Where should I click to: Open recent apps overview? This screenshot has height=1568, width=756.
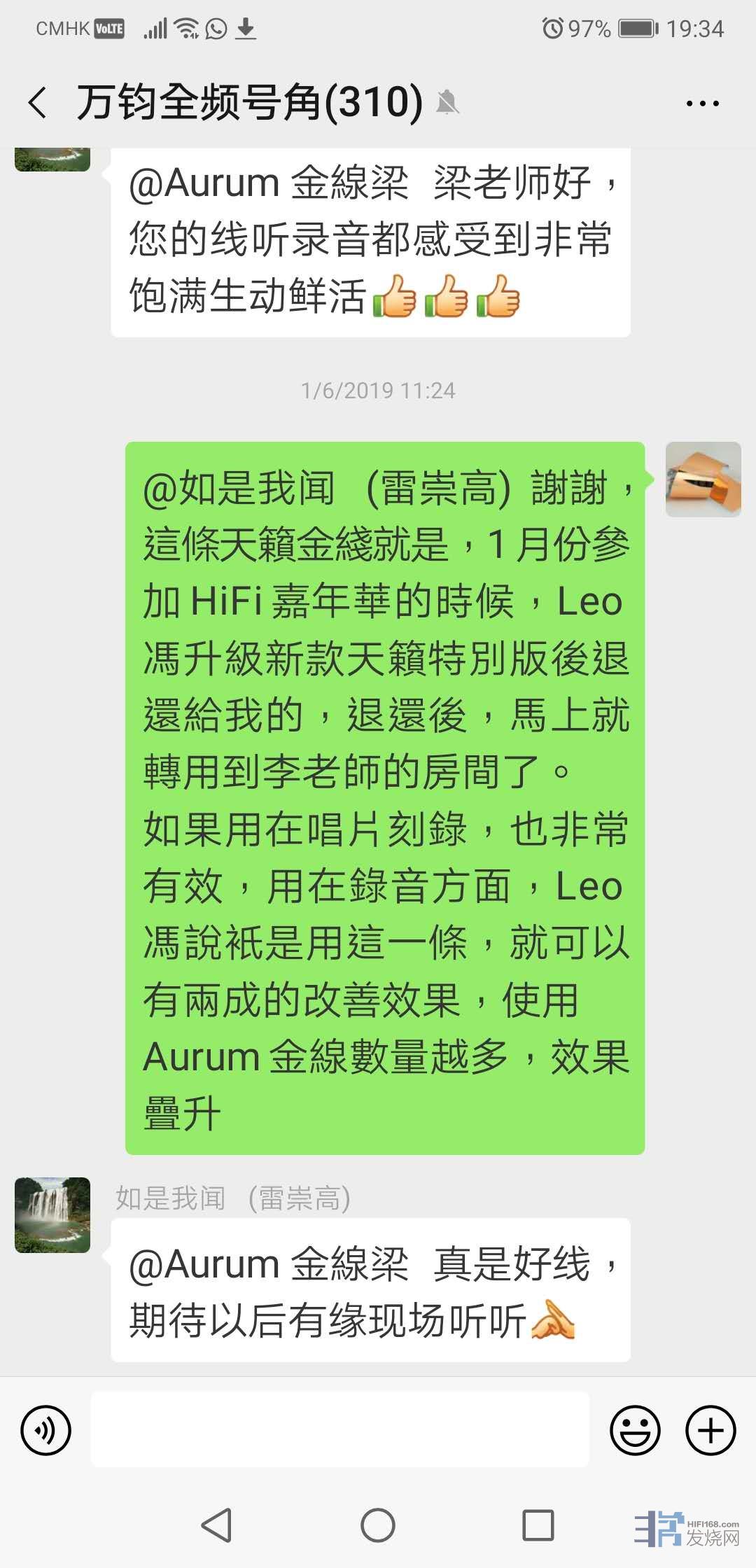pos(538,1525)
